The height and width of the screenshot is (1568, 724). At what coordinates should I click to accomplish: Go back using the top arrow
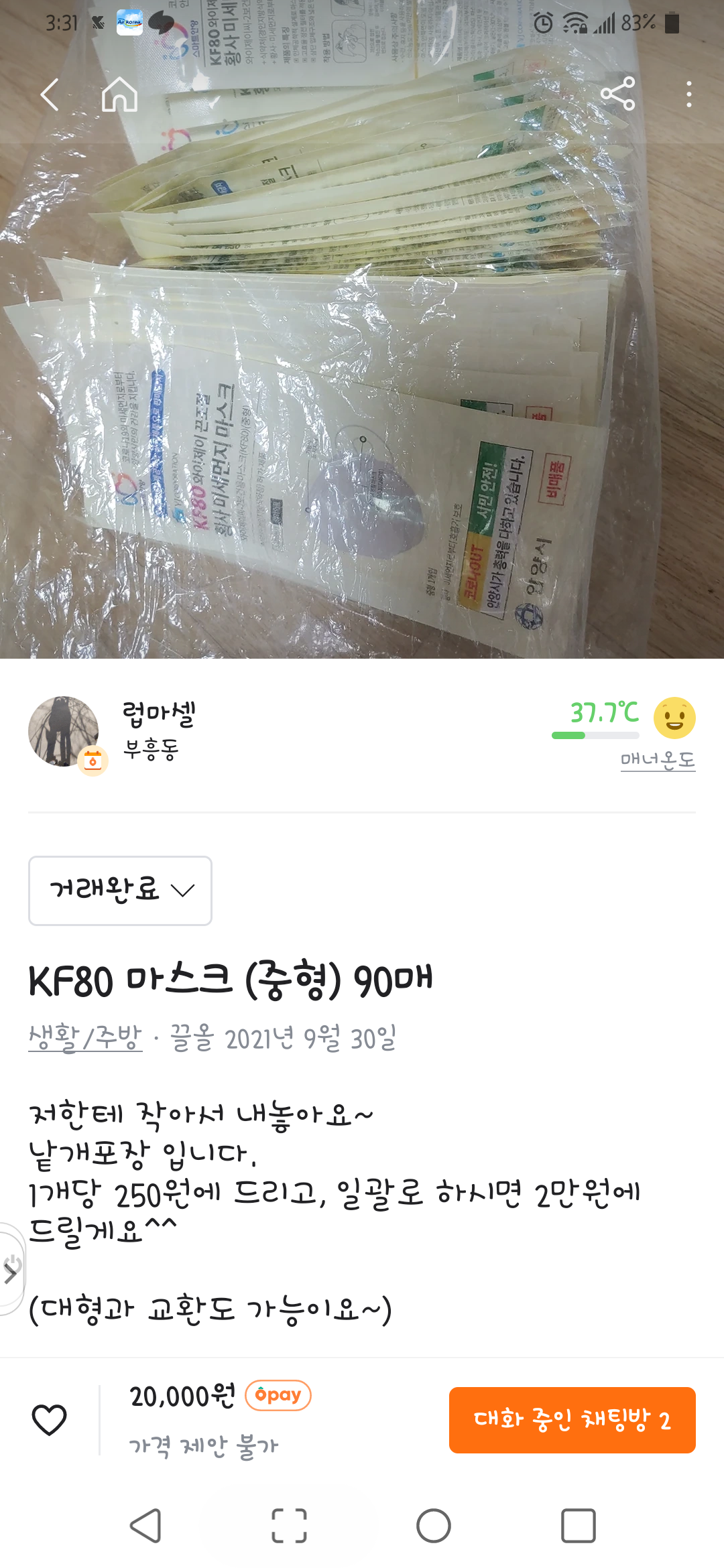click(x=50, y=94)
